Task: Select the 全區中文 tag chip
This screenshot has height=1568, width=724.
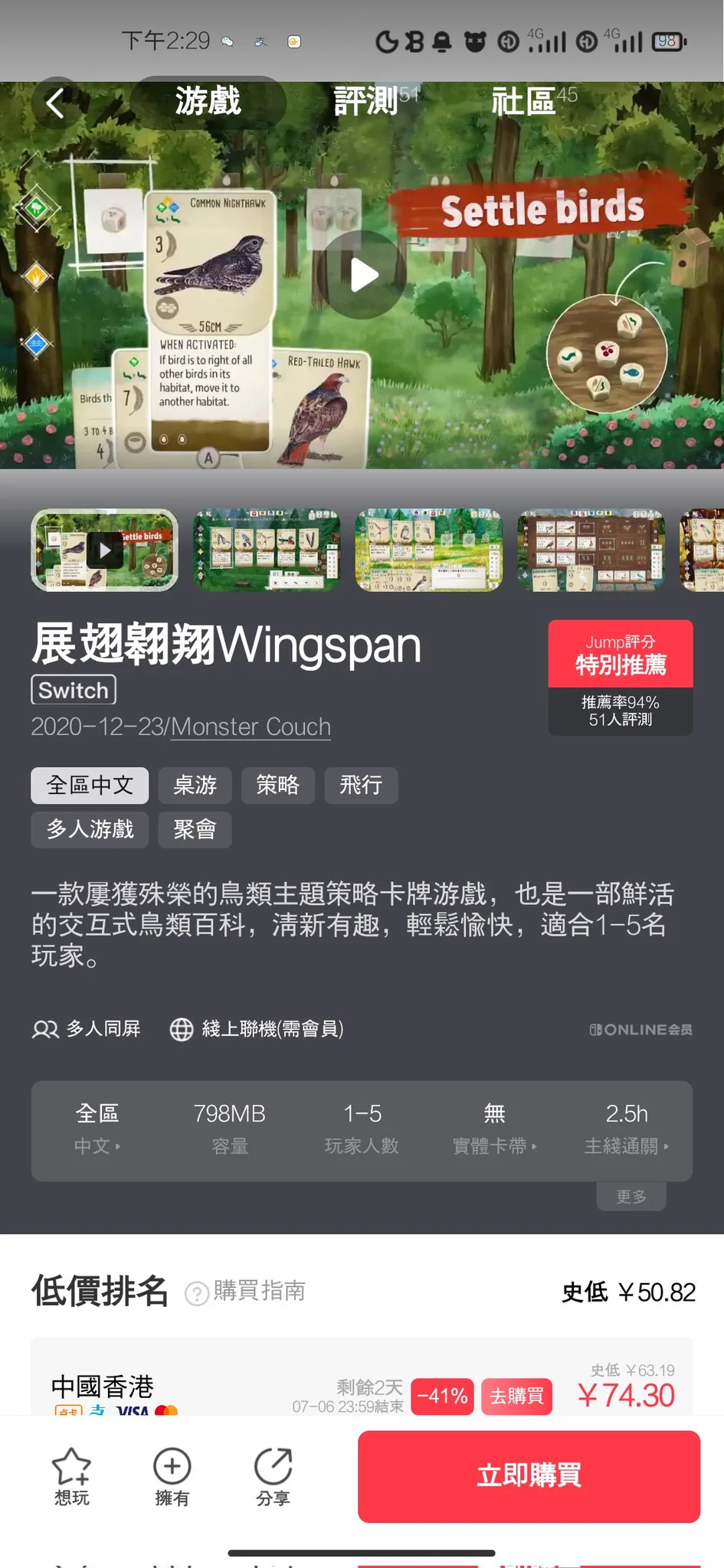Action: [90, 786]
